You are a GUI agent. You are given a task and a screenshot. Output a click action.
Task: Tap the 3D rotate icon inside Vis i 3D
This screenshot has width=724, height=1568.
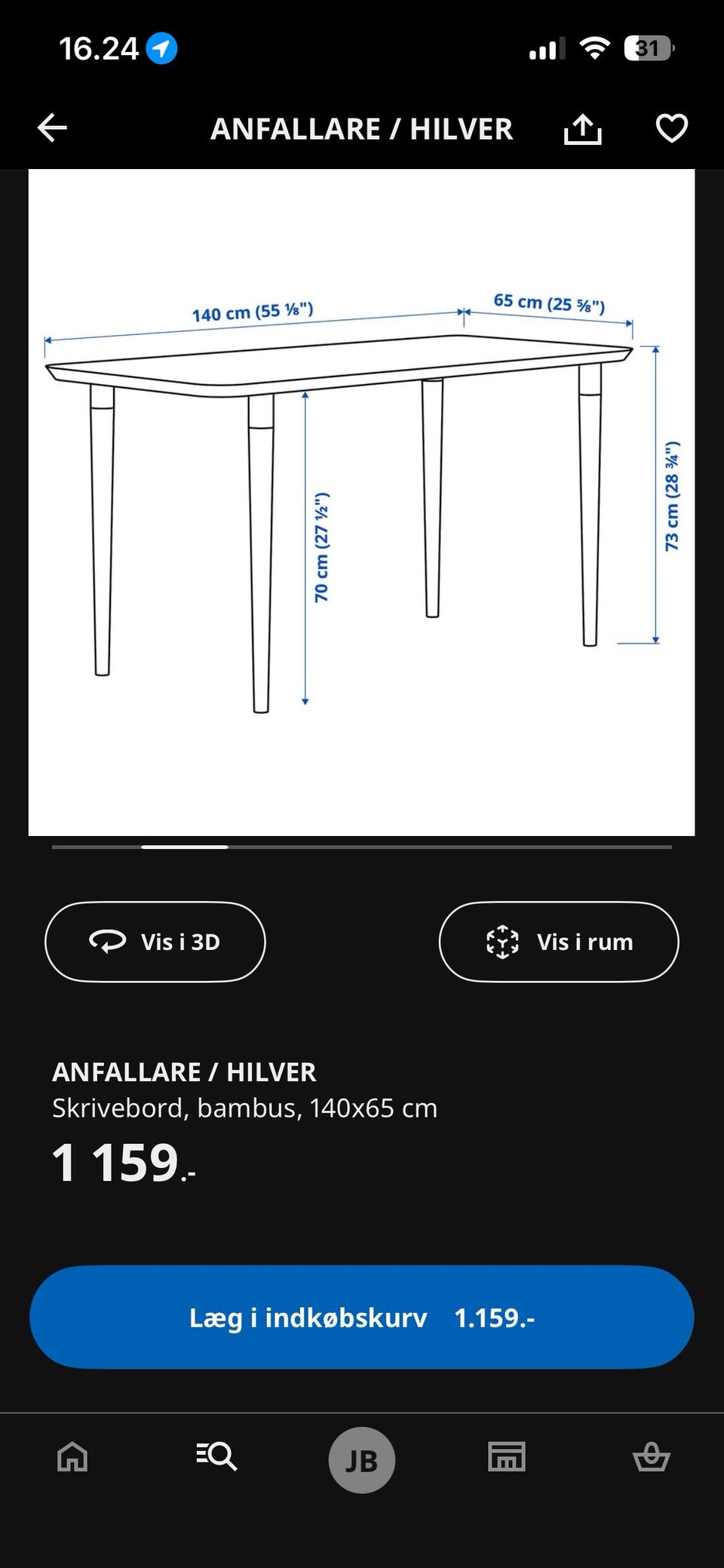click(x=107, y=941)
